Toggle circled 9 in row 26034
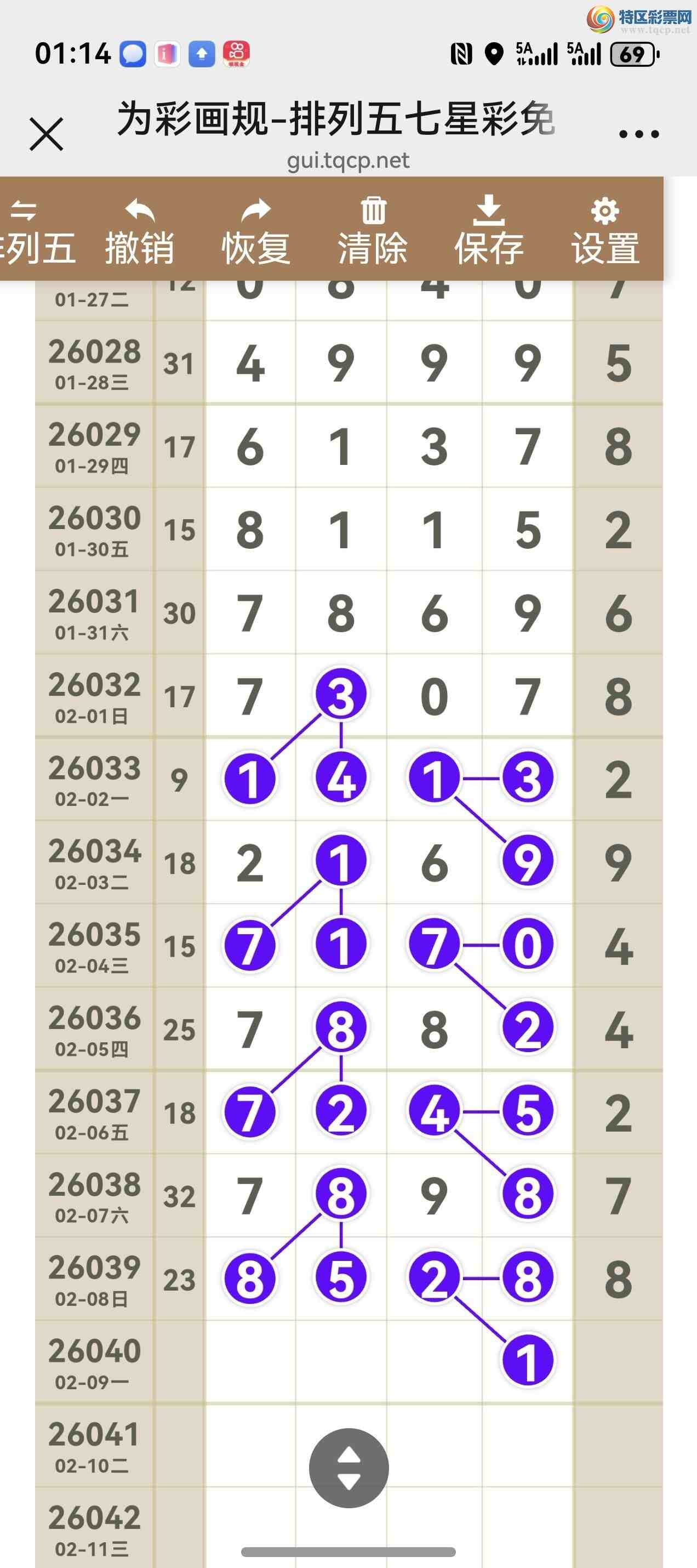 pyautogui.click(x=527, y=862)
